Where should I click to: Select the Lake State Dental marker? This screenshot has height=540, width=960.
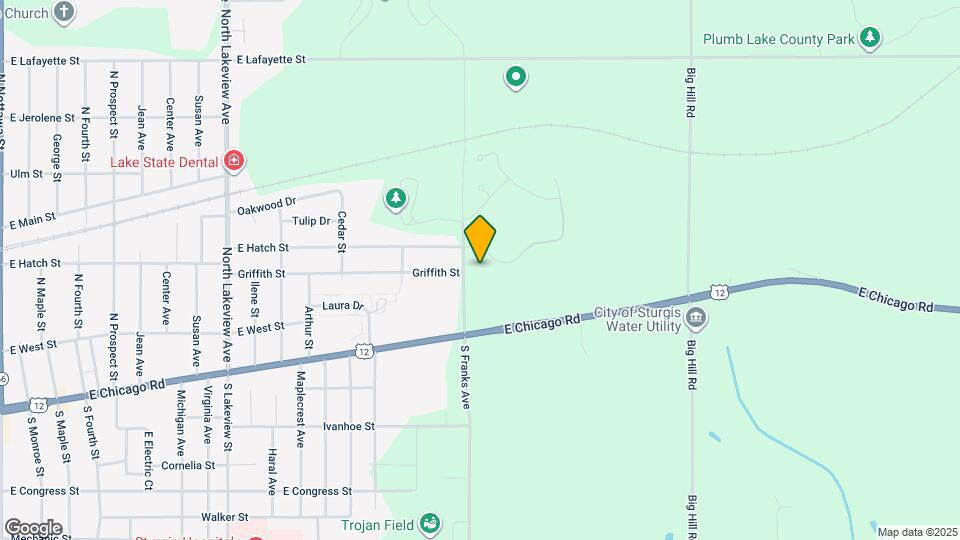(233, 159)
